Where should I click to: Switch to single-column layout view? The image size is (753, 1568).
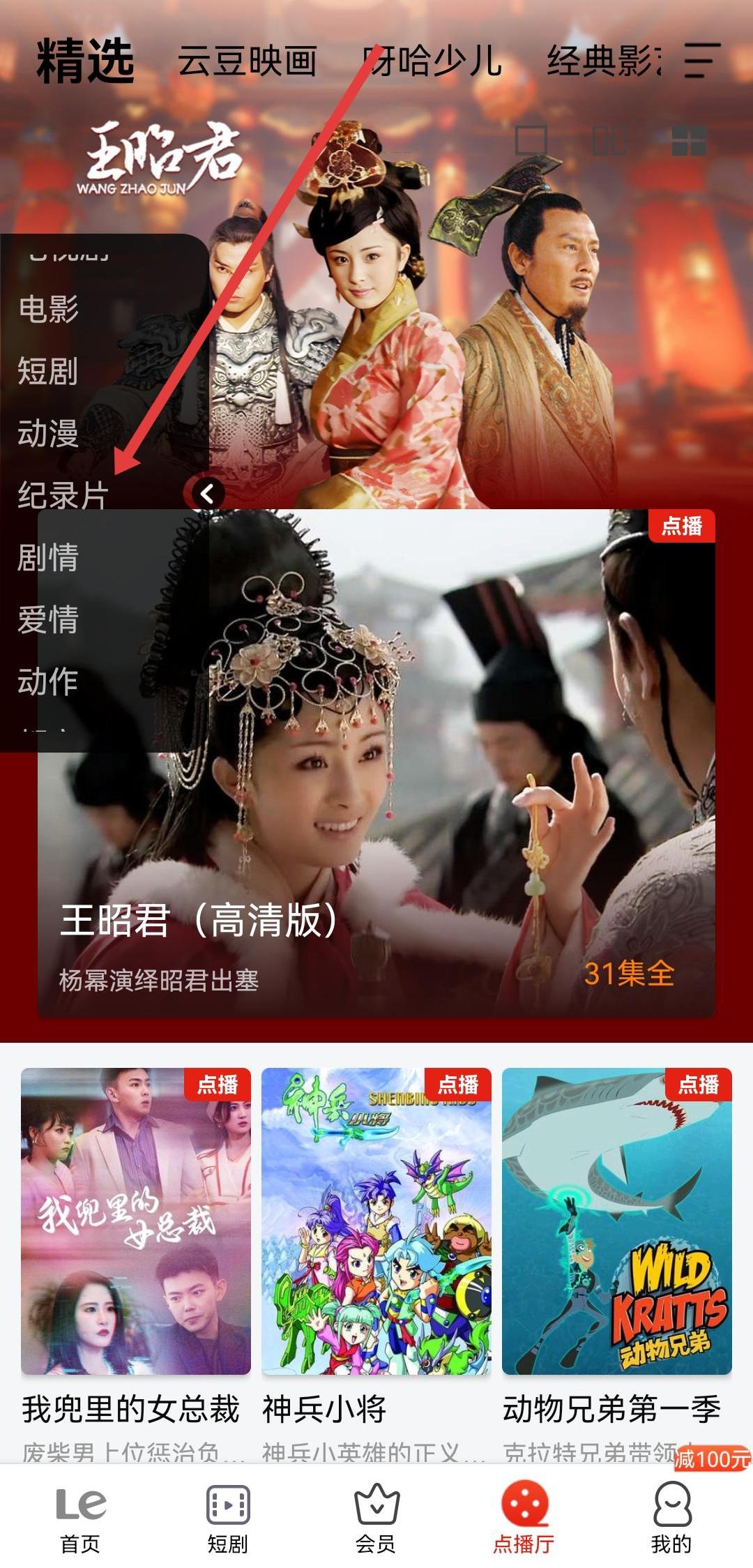pos(531,140)
